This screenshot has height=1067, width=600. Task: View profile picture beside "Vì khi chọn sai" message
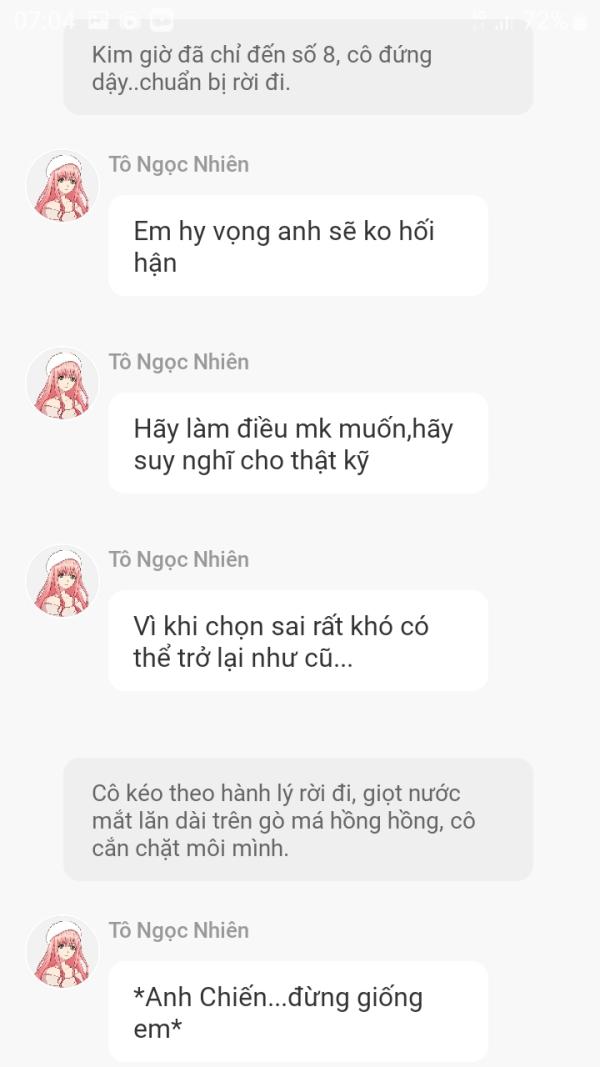[62, 581]
